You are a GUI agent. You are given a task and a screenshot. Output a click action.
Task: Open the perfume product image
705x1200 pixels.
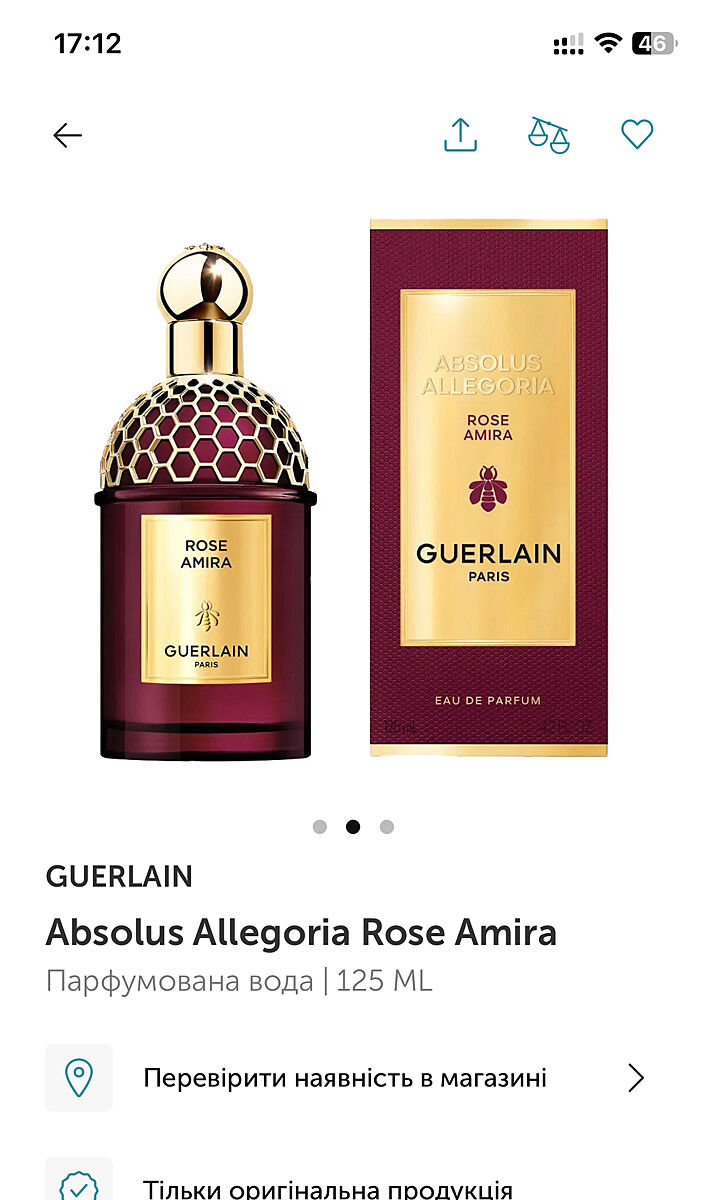(352, 490)
